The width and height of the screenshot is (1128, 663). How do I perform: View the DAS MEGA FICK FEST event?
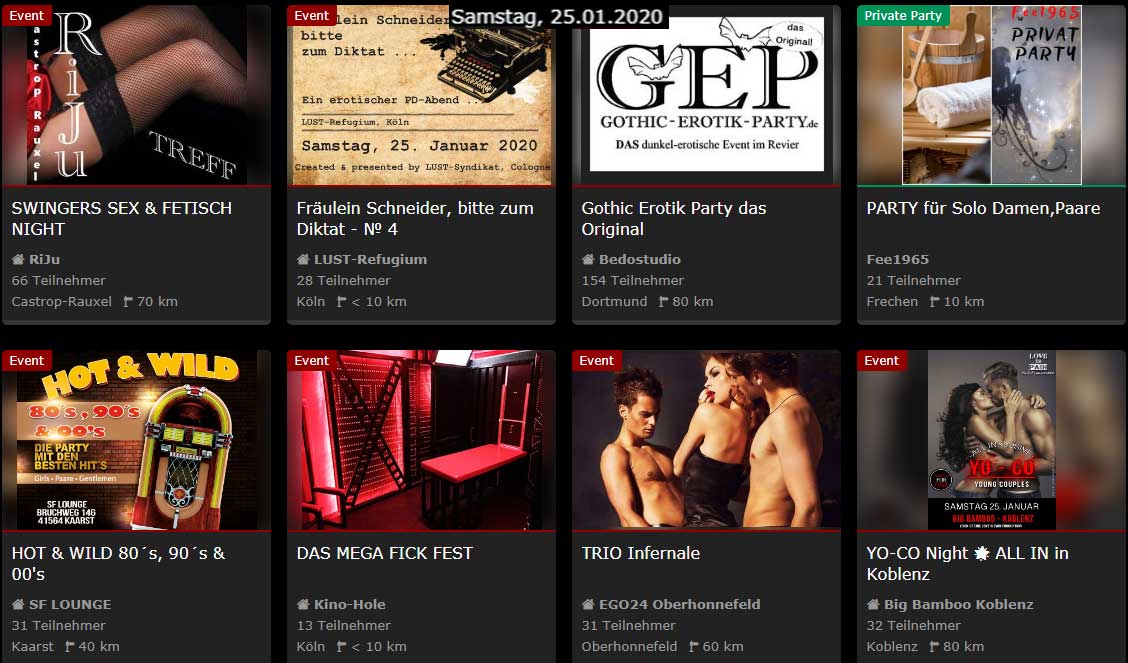click(384, 553)
